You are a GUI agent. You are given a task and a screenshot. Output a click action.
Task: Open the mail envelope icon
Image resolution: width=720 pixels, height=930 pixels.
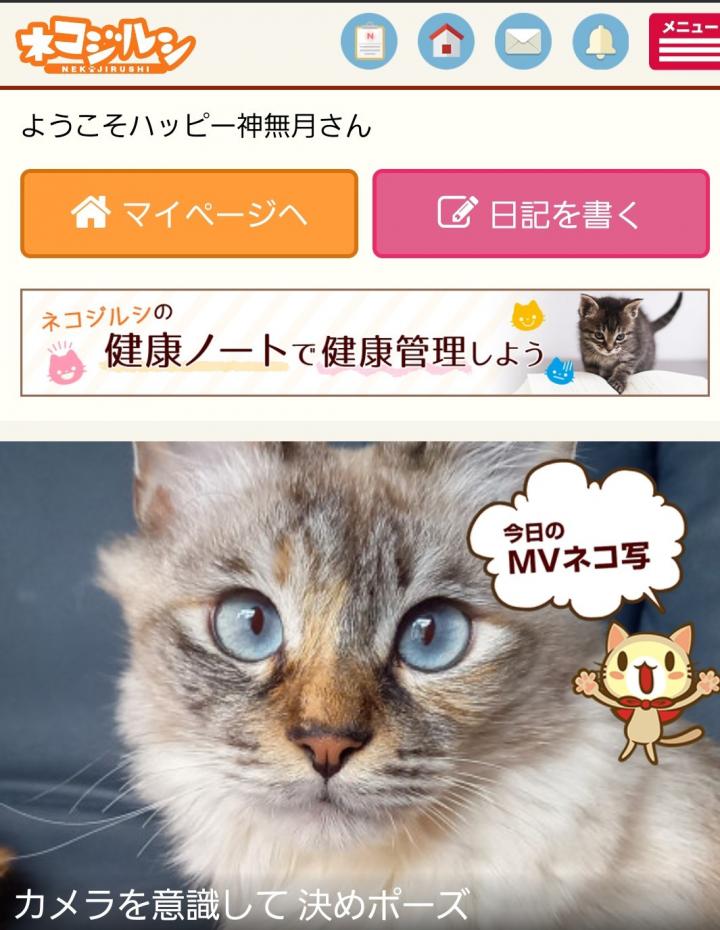tap(523, 42)
